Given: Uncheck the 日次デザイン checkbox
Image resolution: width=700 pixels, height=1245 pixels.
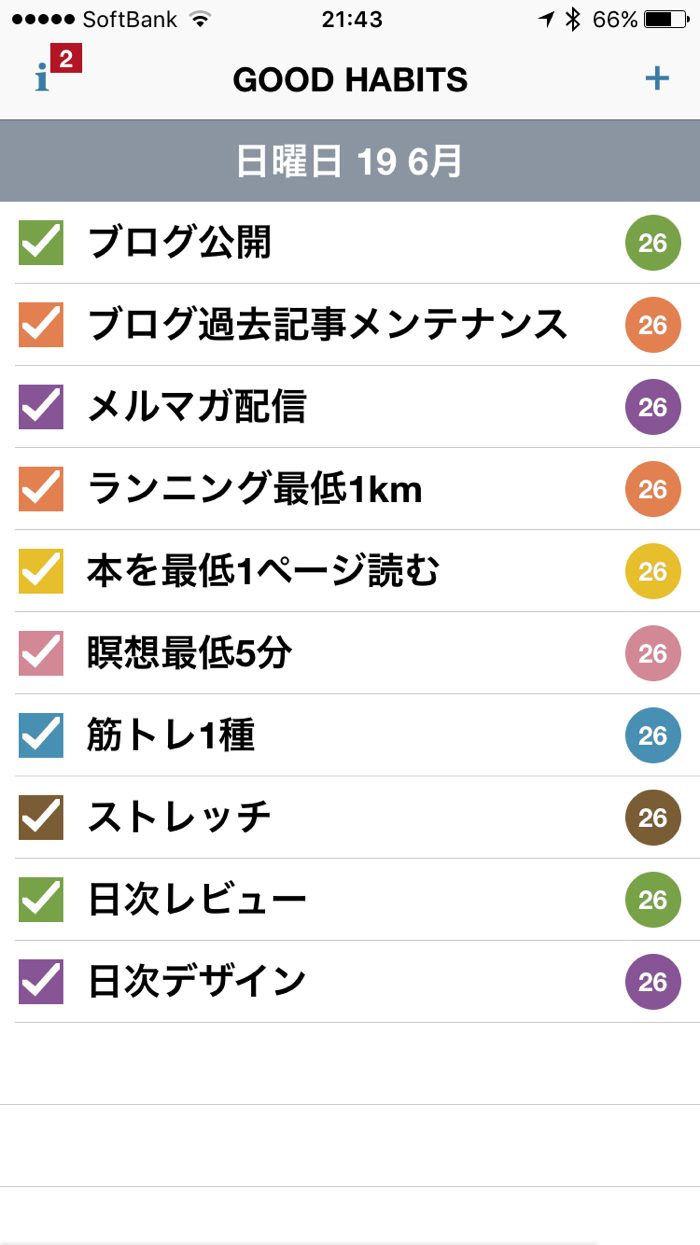Looking at the screenshot, I should 41,981.
